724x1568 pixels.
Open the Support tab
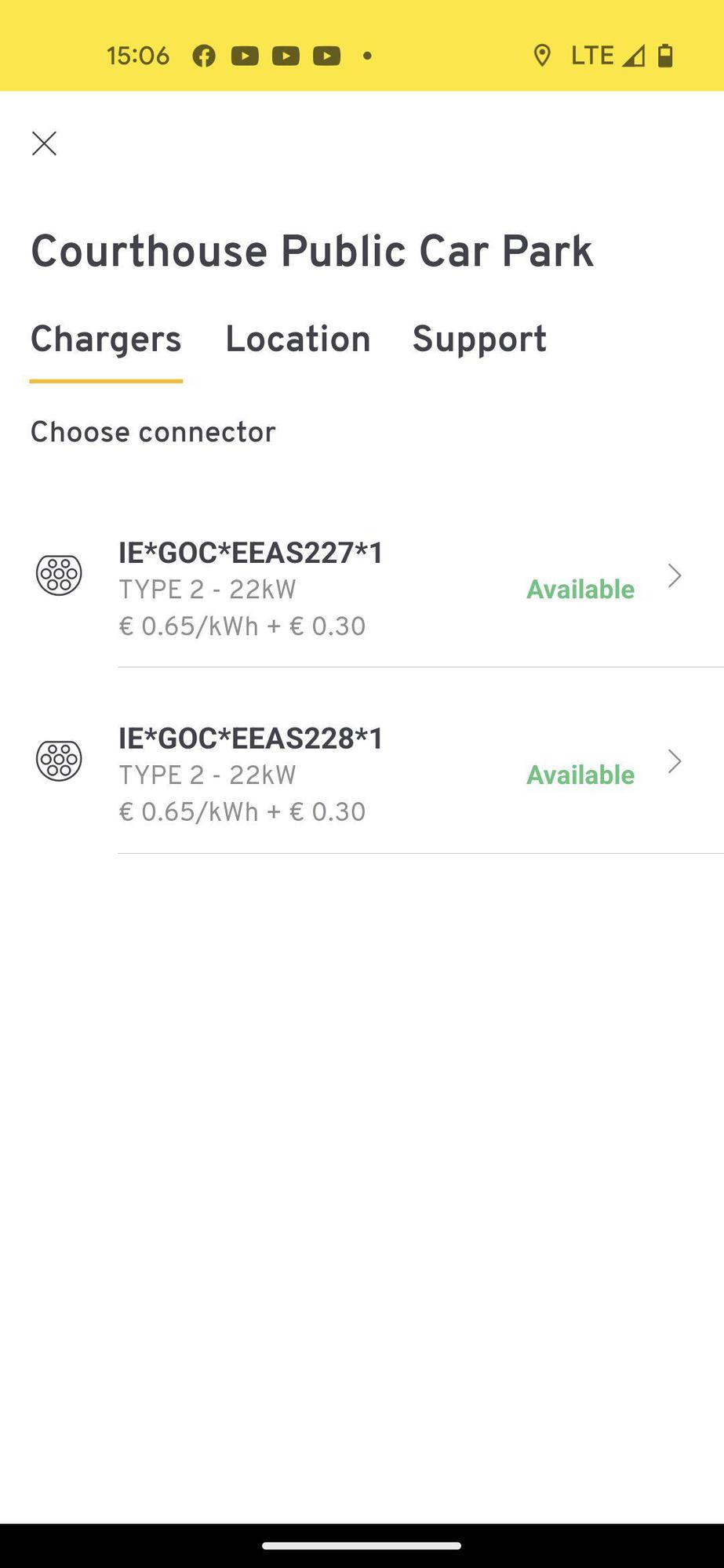[479, 339]
